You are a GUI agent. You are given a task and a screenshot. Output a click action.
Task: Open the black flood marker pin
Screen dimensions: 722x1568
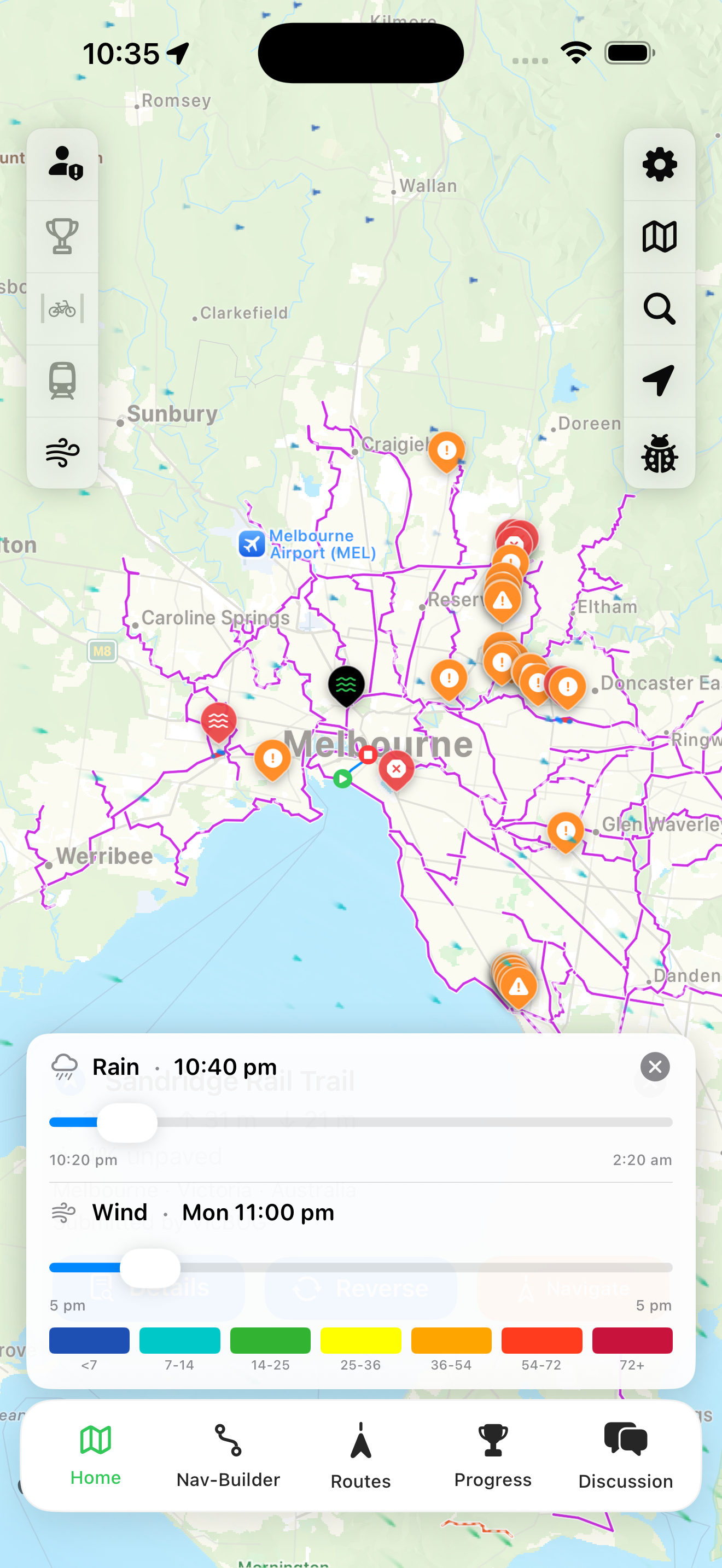[346, 685]
